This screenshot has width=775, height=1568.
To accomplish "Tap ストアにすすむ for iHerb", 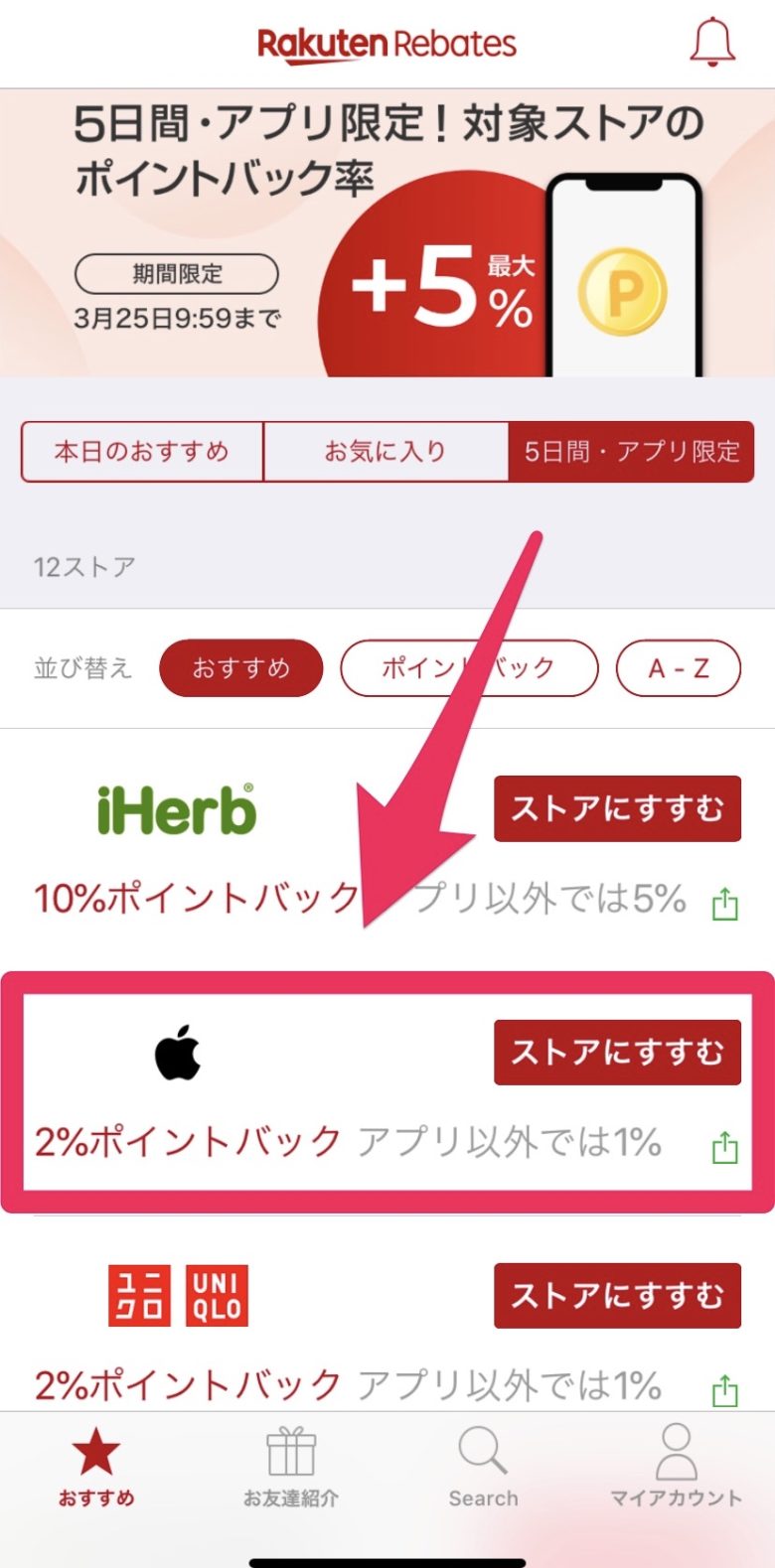I will coord(617,808).
